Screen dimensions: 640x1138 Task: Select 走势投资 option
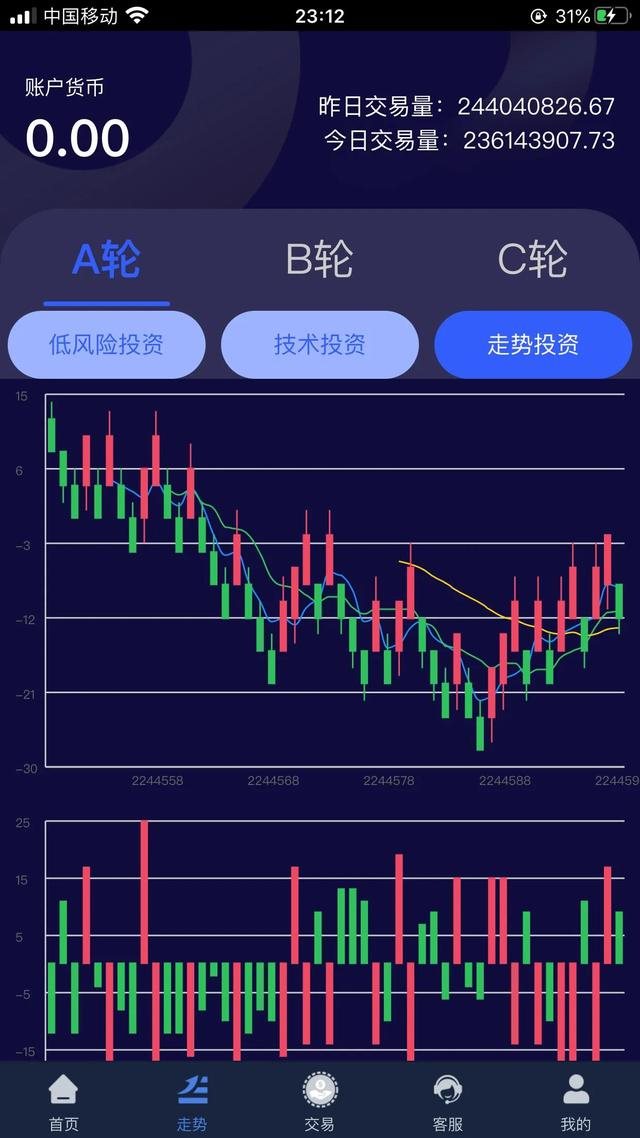pyautogui.click(x=533, y=345)
